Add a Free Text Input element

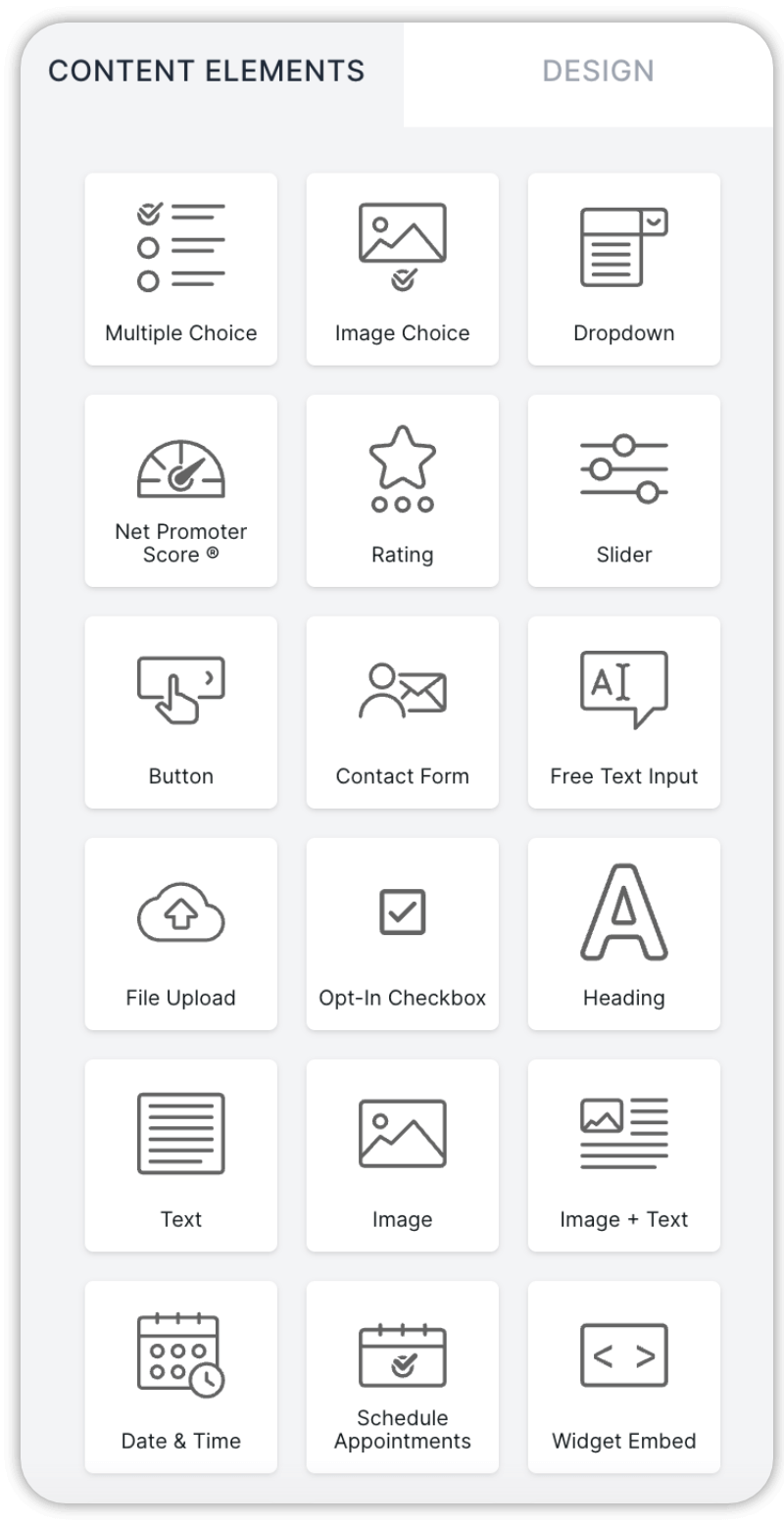pos(624,712)
